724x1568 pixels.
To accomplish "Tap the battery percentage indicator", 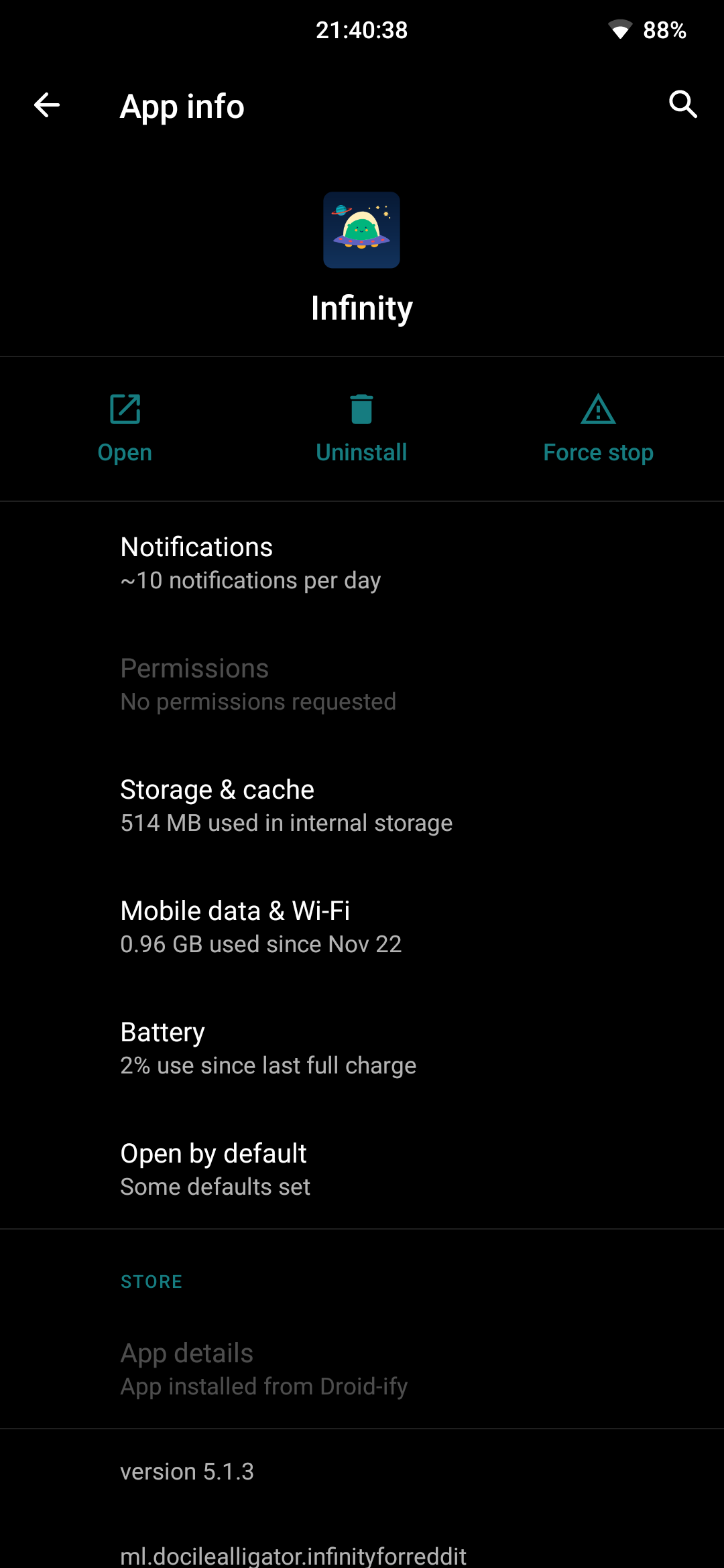I will point(664,29).
